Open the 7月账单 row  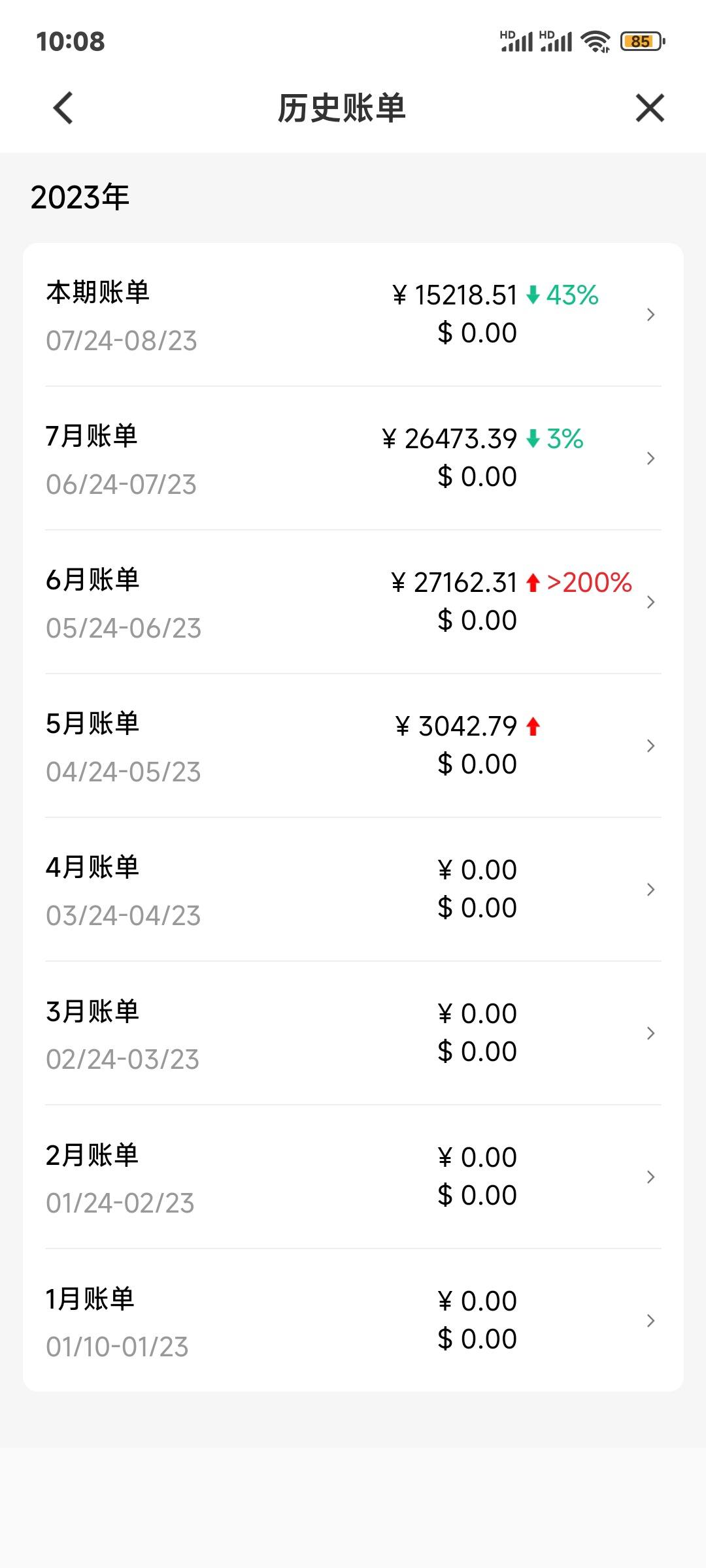[x=353, y=458]
